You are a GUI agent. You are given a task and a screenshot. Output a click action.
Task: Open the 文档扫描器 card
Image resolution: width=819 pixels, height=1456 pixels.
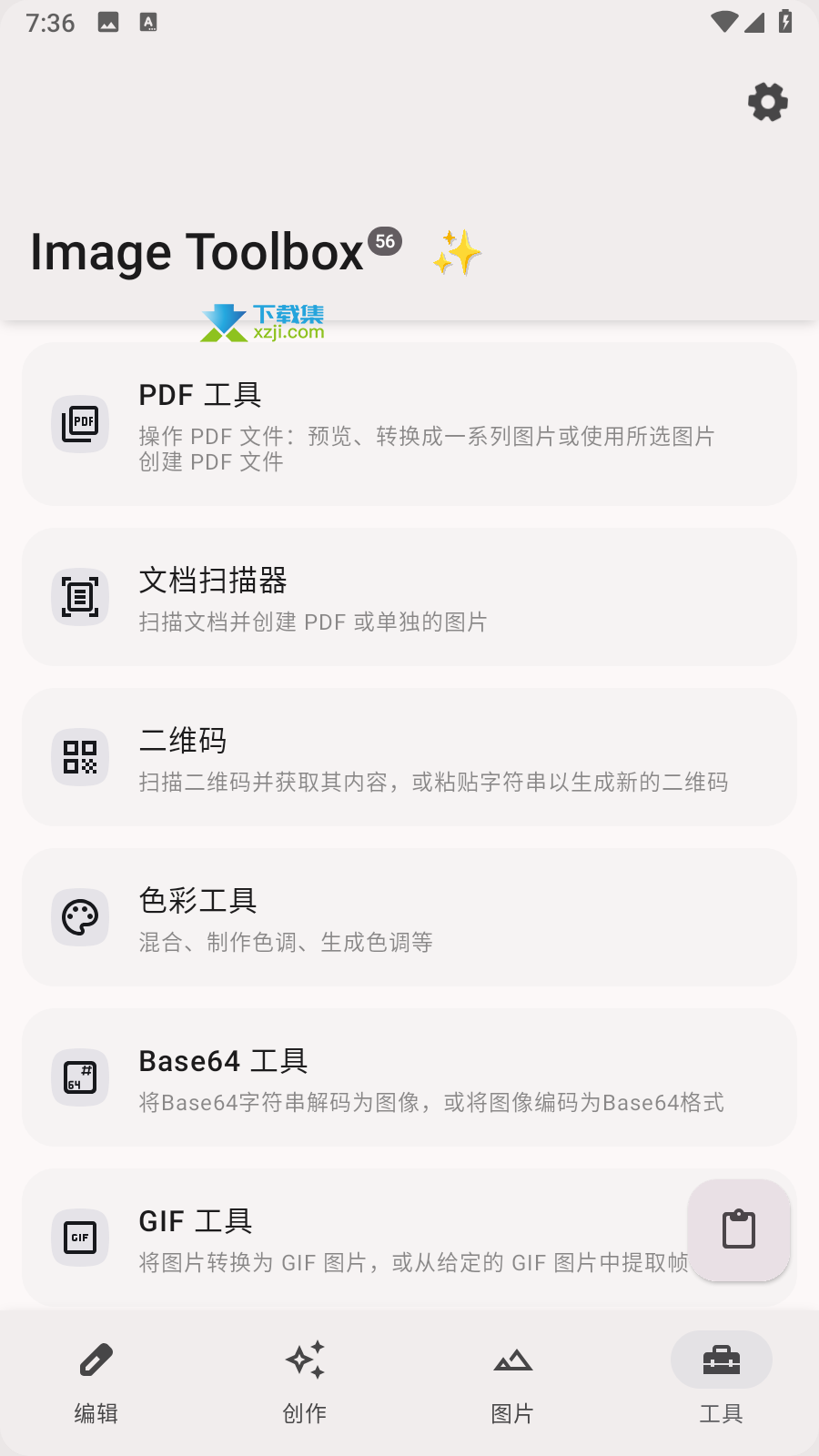pyautogui.click(x=409, y=597)
